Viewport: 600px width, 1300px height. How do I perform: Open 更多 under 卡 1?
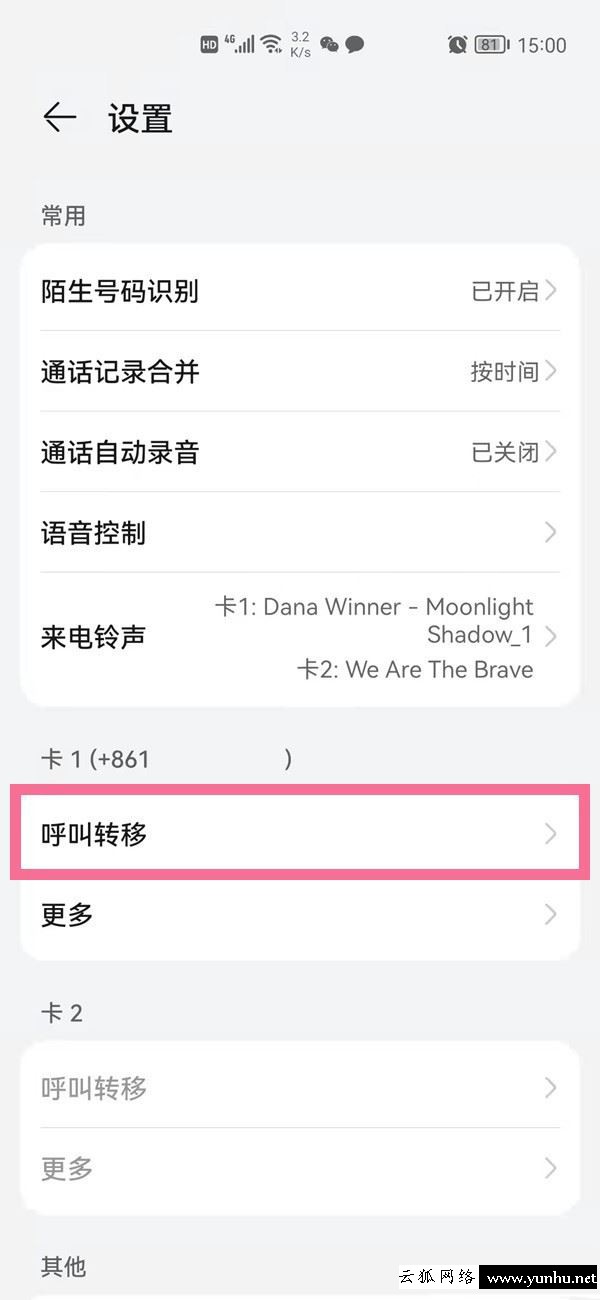pyautogui.click(x=300, y=914)
